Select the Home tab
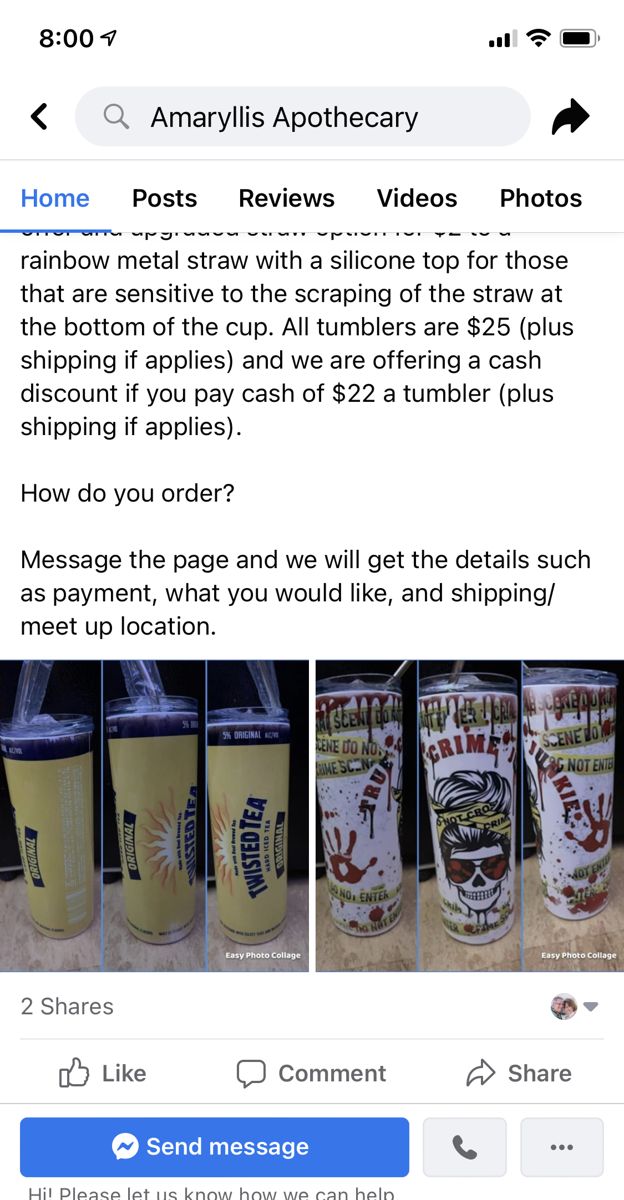Viewport: 624px width, 1200px height. tap(55, 198)
